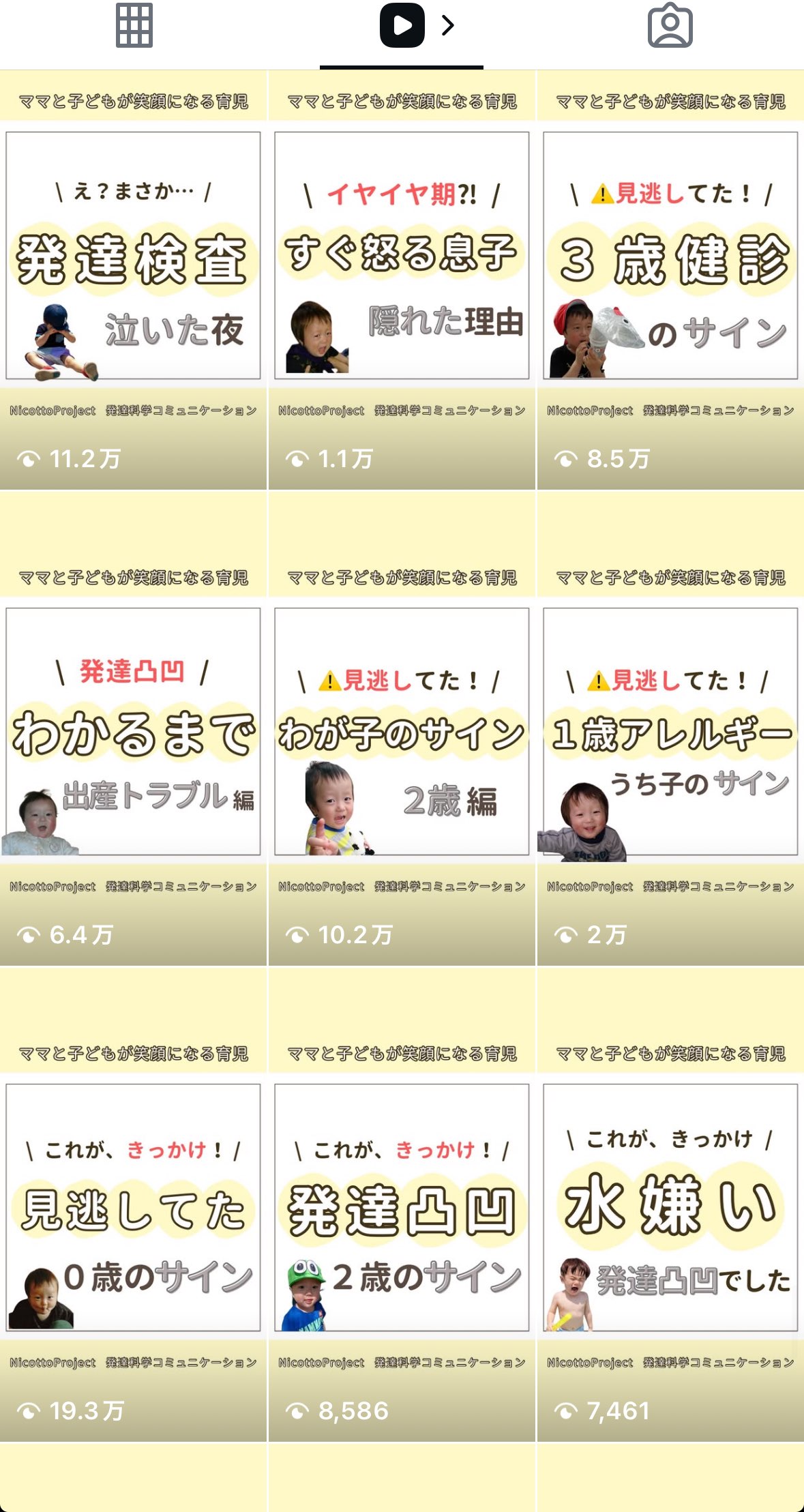The image size is (804, 1512).
Task: Open the reels tab dropdown arrow
Action: 448,26
